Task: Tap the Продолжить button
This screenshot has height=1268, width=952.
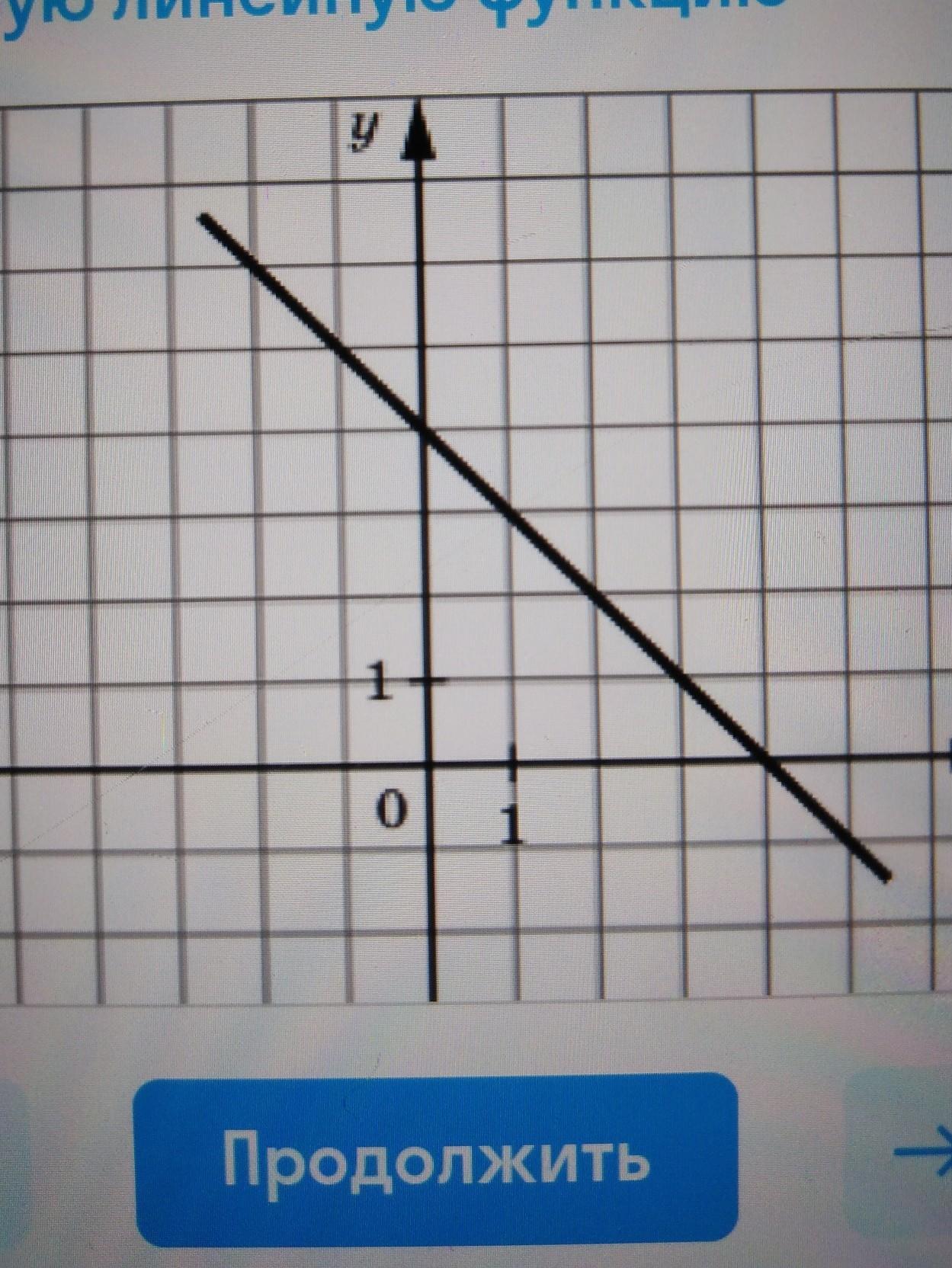Action: click(436, 1160)
